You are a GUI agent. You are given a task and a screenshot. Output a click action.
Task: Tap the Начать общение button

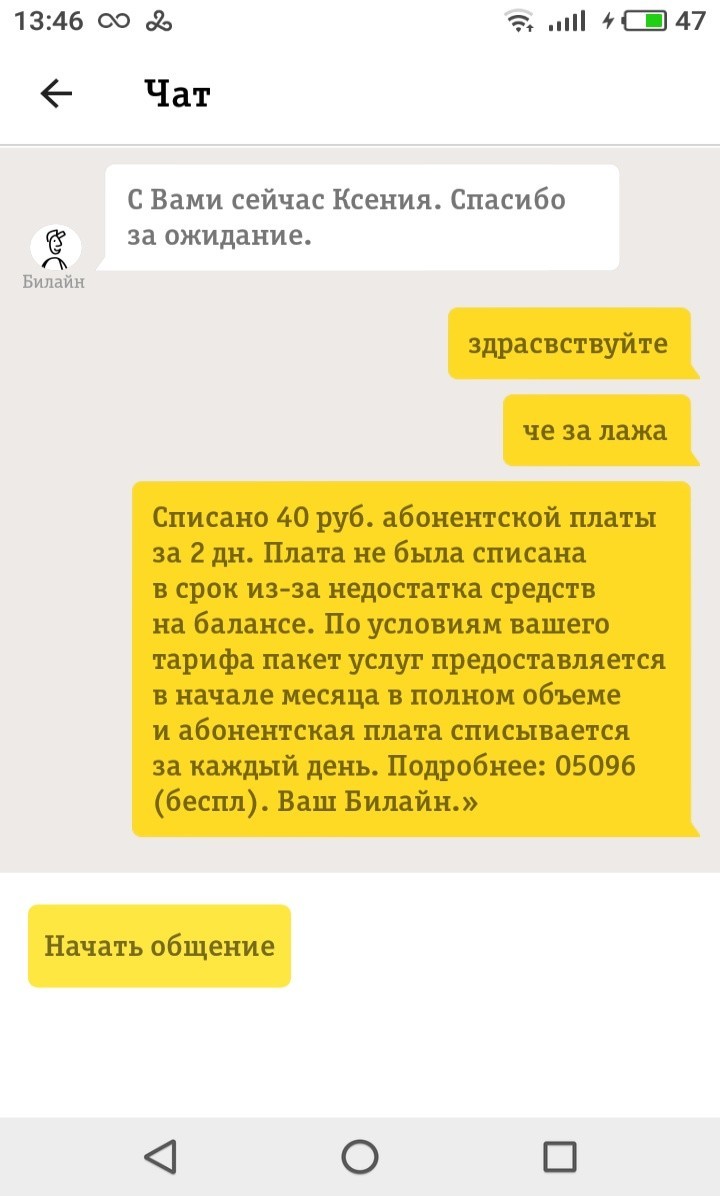point(159,946)
